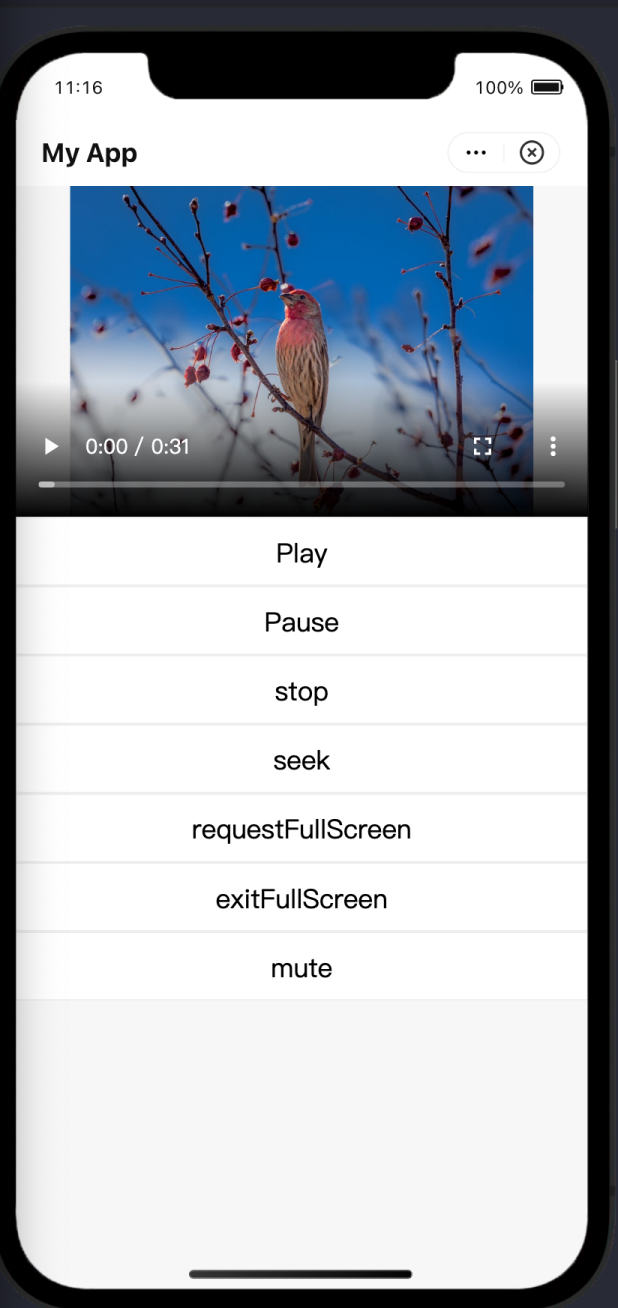This screenshot has height=1308, width=618.
Task: Enter fullscreen using the video's fullscreen icon
Action: [482, 447]
